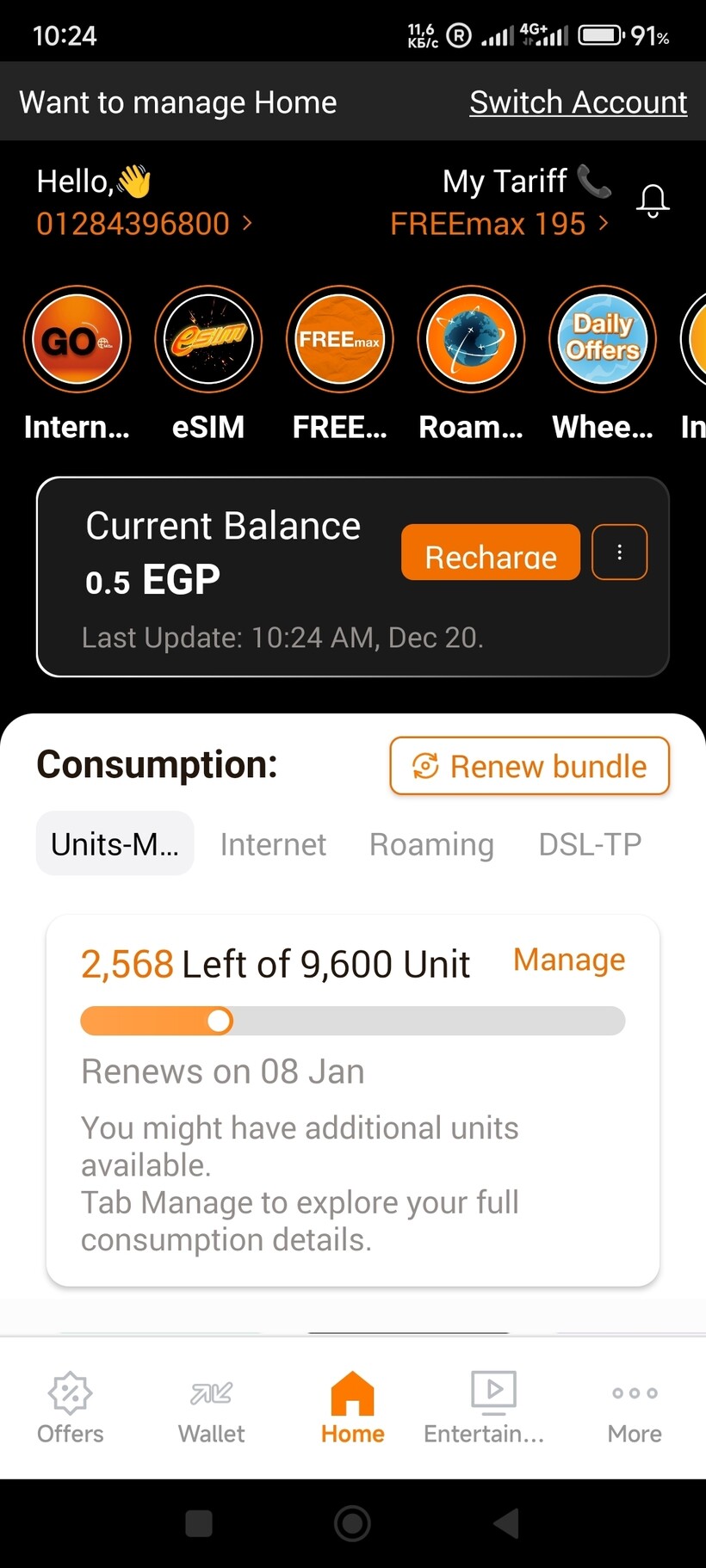Open the balance overflow menu
This screenshot has width=706, height=1568.
tap(619, 552)
